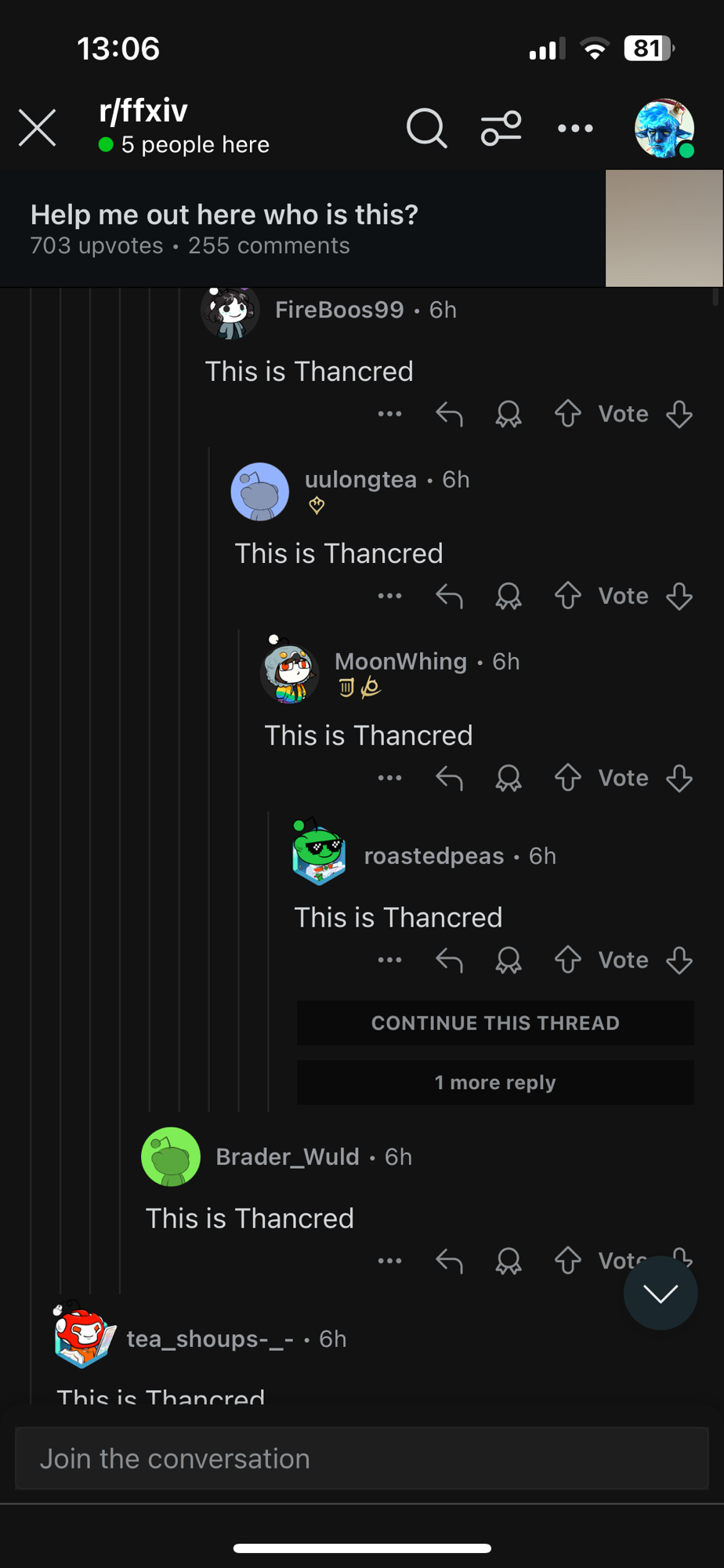Open search in r/ffxiv
Screen dimensions: 724x1568
click(x=426, y=128)
